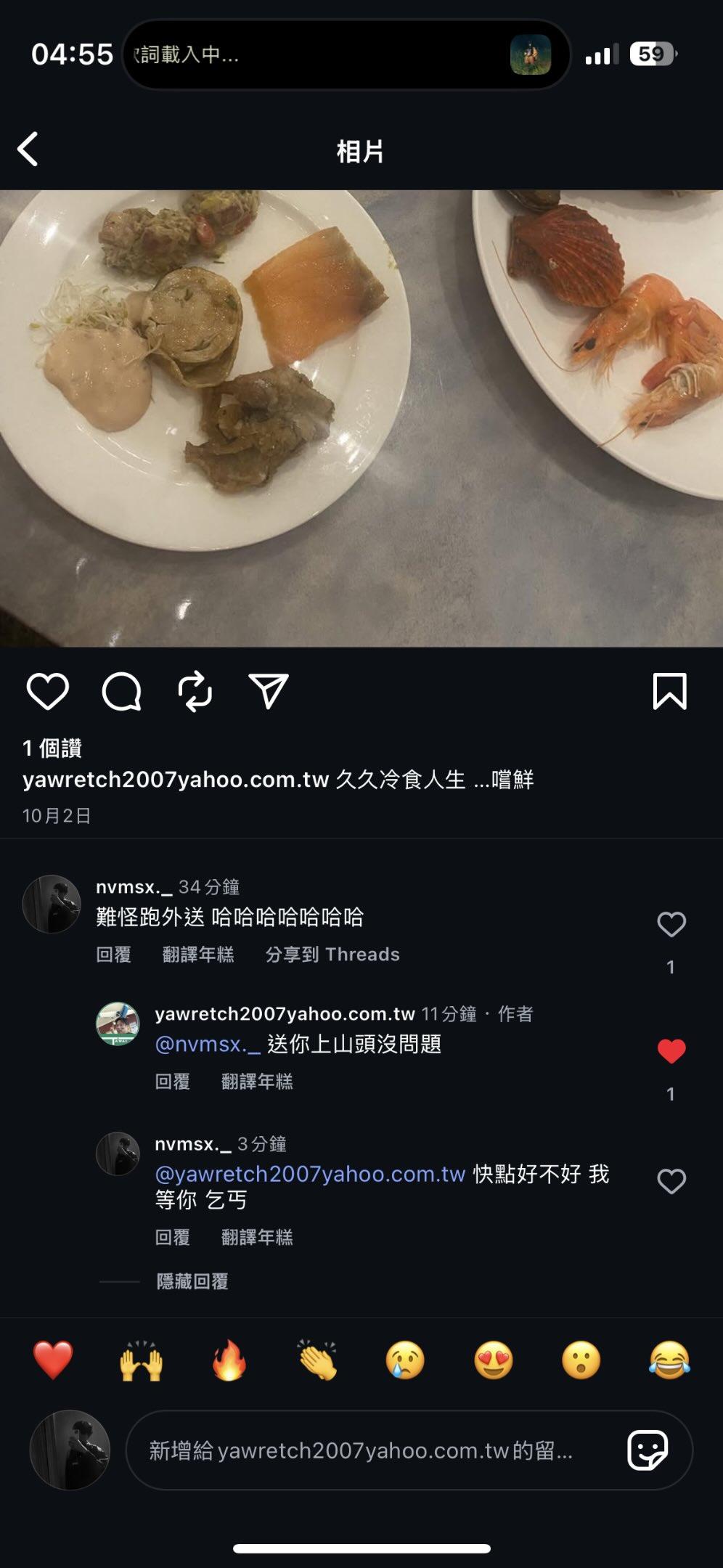723x1568 pixels.
Task: Focus the 新增給 yawretch2007yahoo.com.tw 的留言 field
Action: [363, 1450]
